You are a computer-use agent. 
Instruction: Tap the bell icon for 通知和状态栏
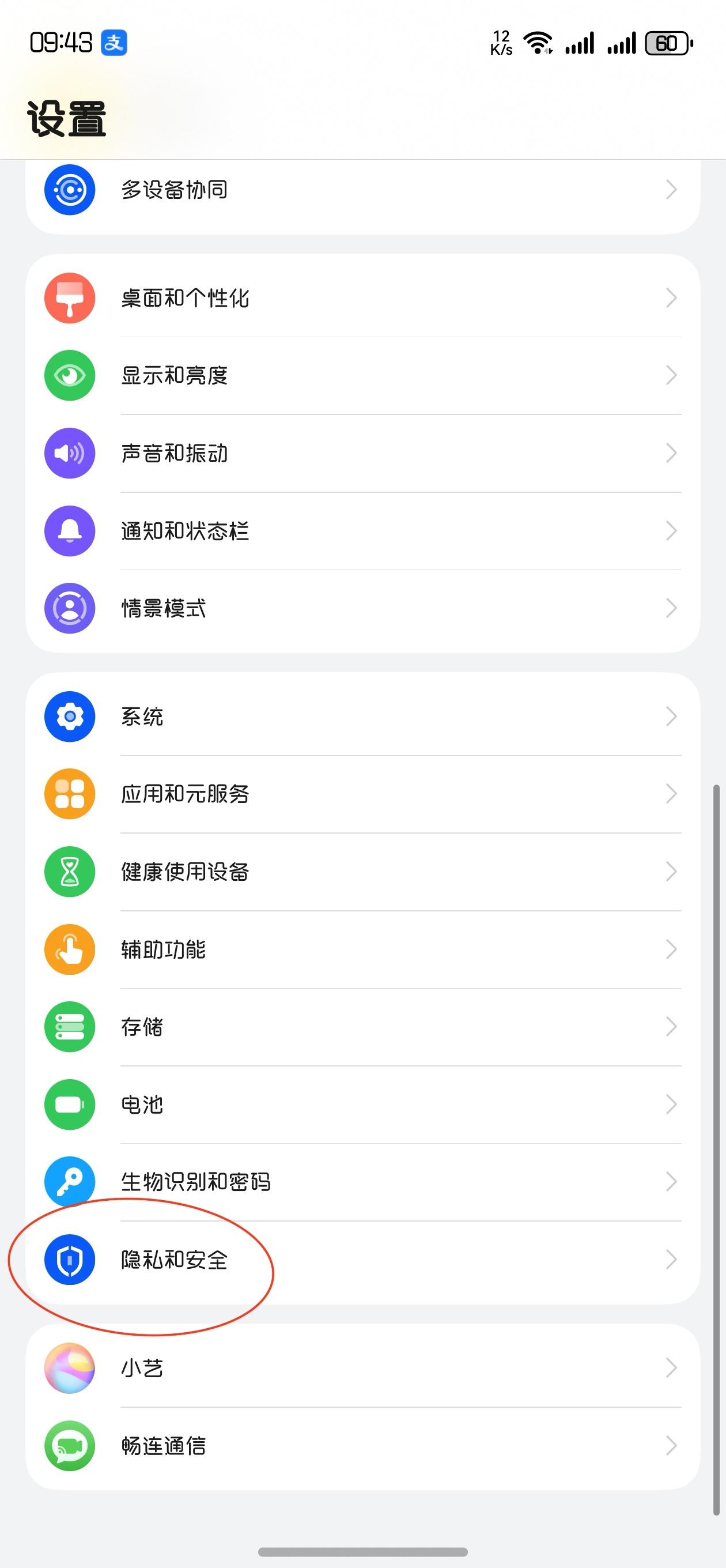click(69, 531)
